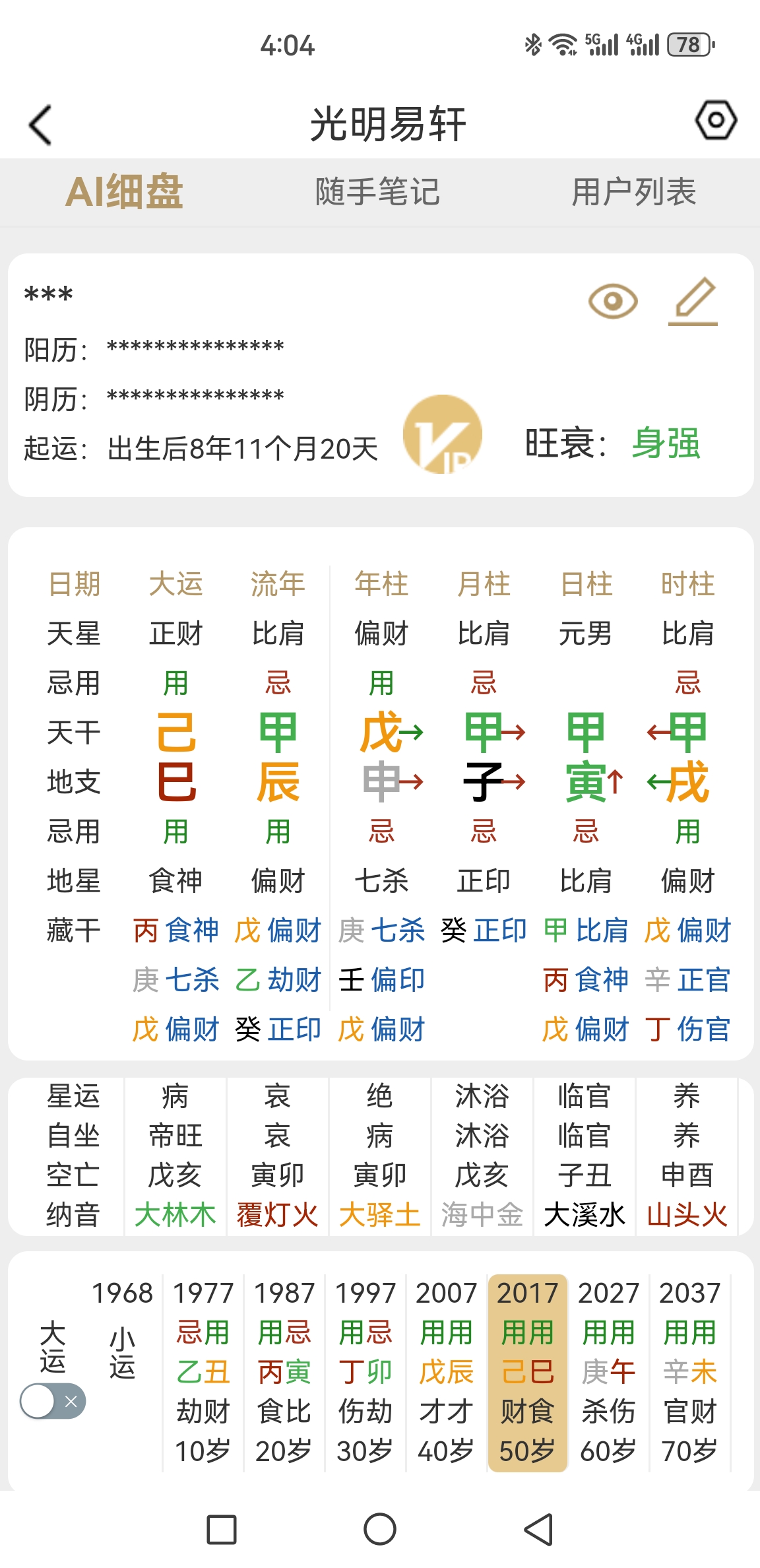The image size is (760, 1568).
Task: Select the 2007 戊辰 luck period
Action: (x=447, y=1372)
